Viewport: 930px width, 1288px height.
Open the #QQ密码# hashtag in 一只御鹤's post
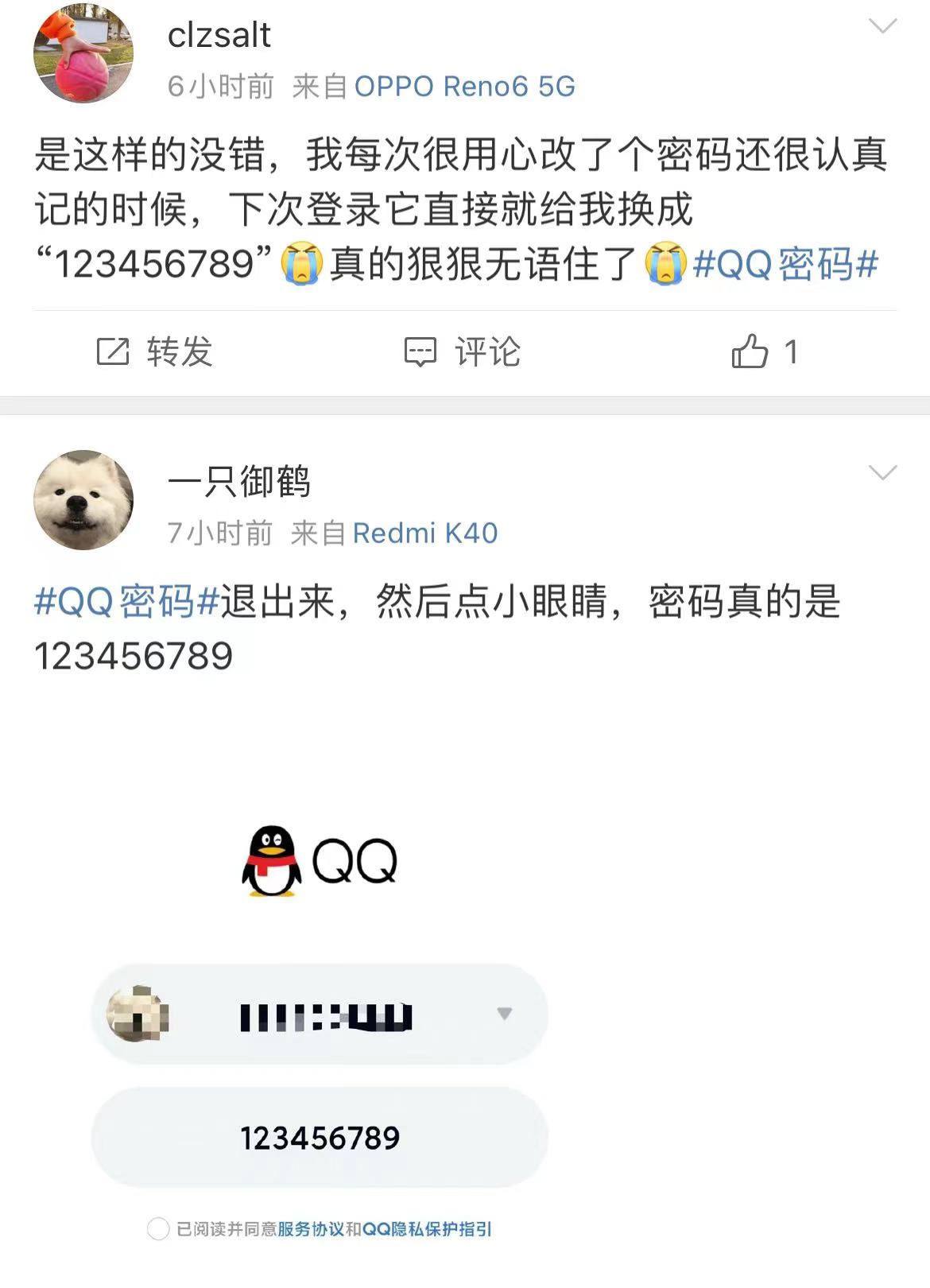126,601
